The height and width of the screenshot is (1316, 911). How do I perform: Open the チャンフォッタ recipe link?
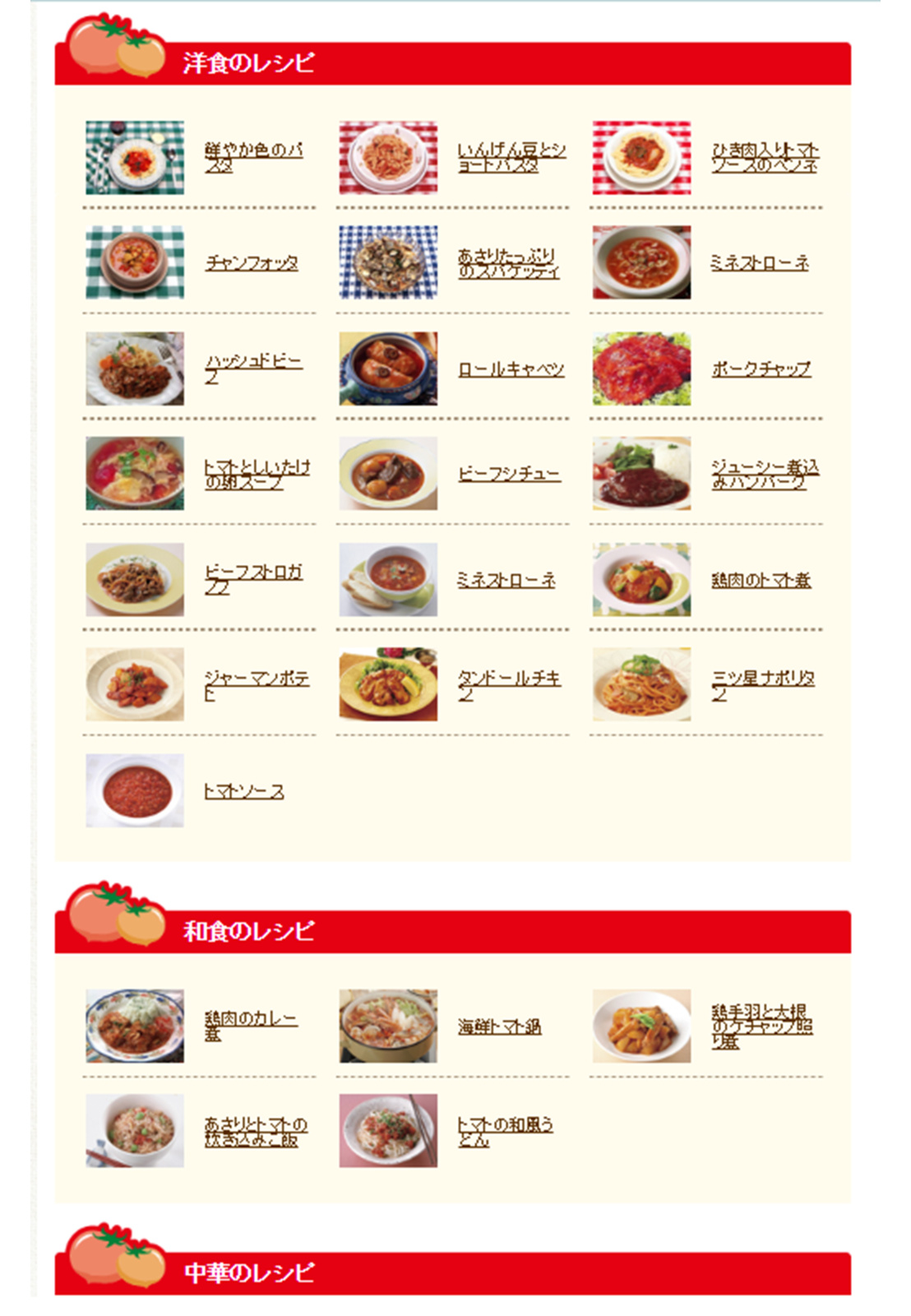[252, 263]
